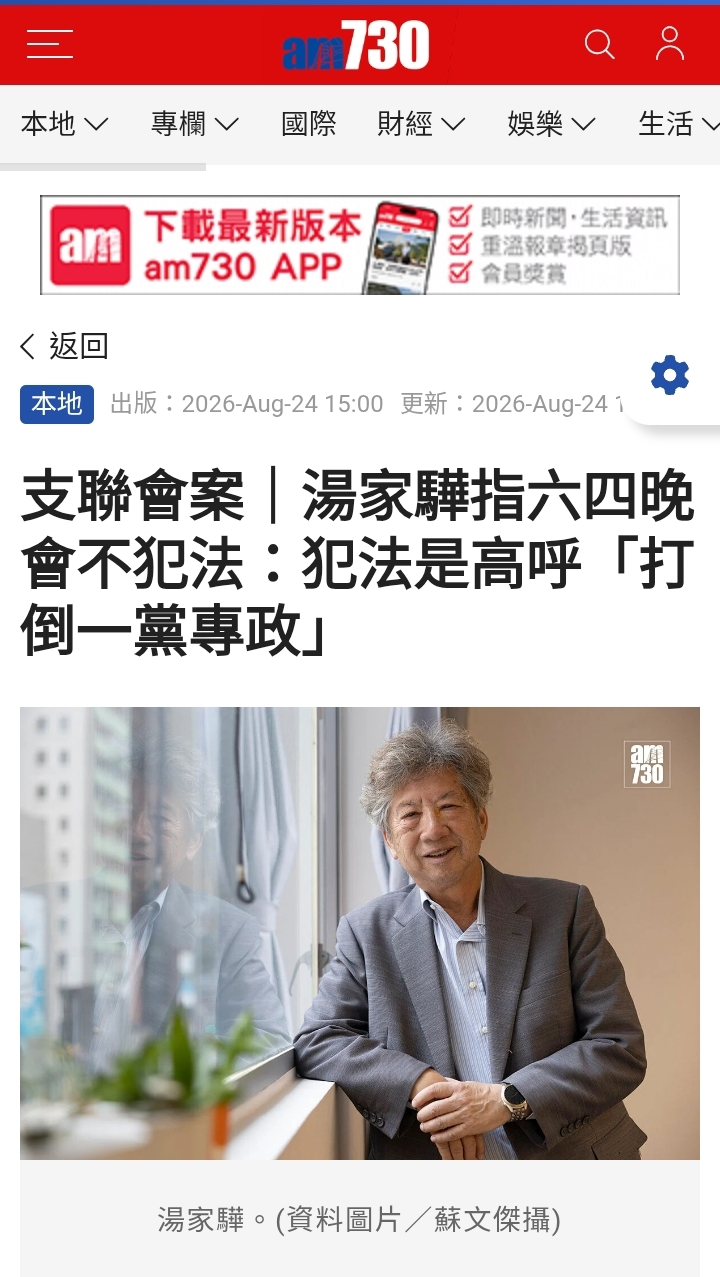The image size is (720, 1277).
Task: Open the am730 APP download banner
Action: 360,245
